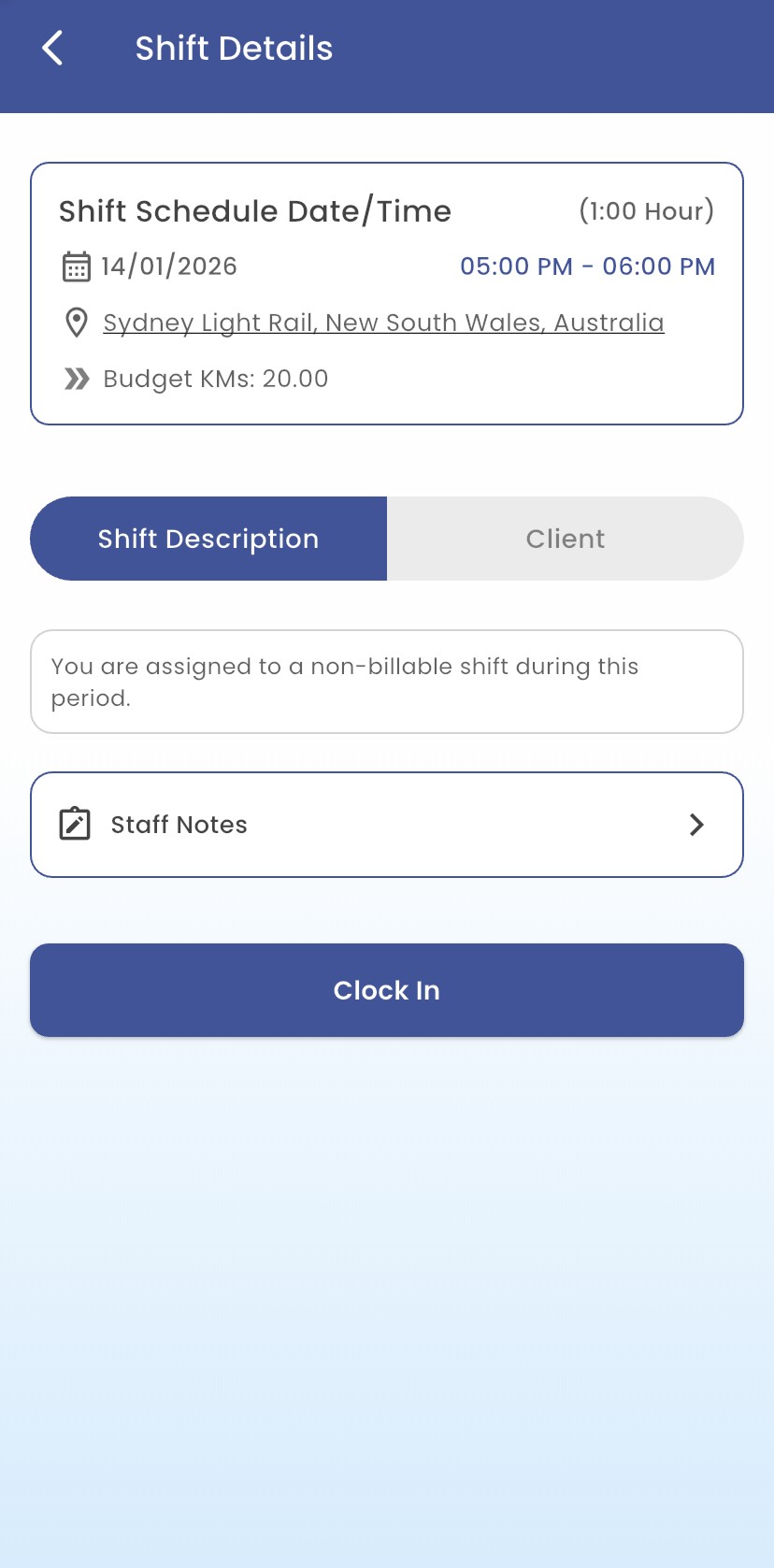Open Staff Notes
The height and width of the screenshot is (1568, 774).
point(386,825)
